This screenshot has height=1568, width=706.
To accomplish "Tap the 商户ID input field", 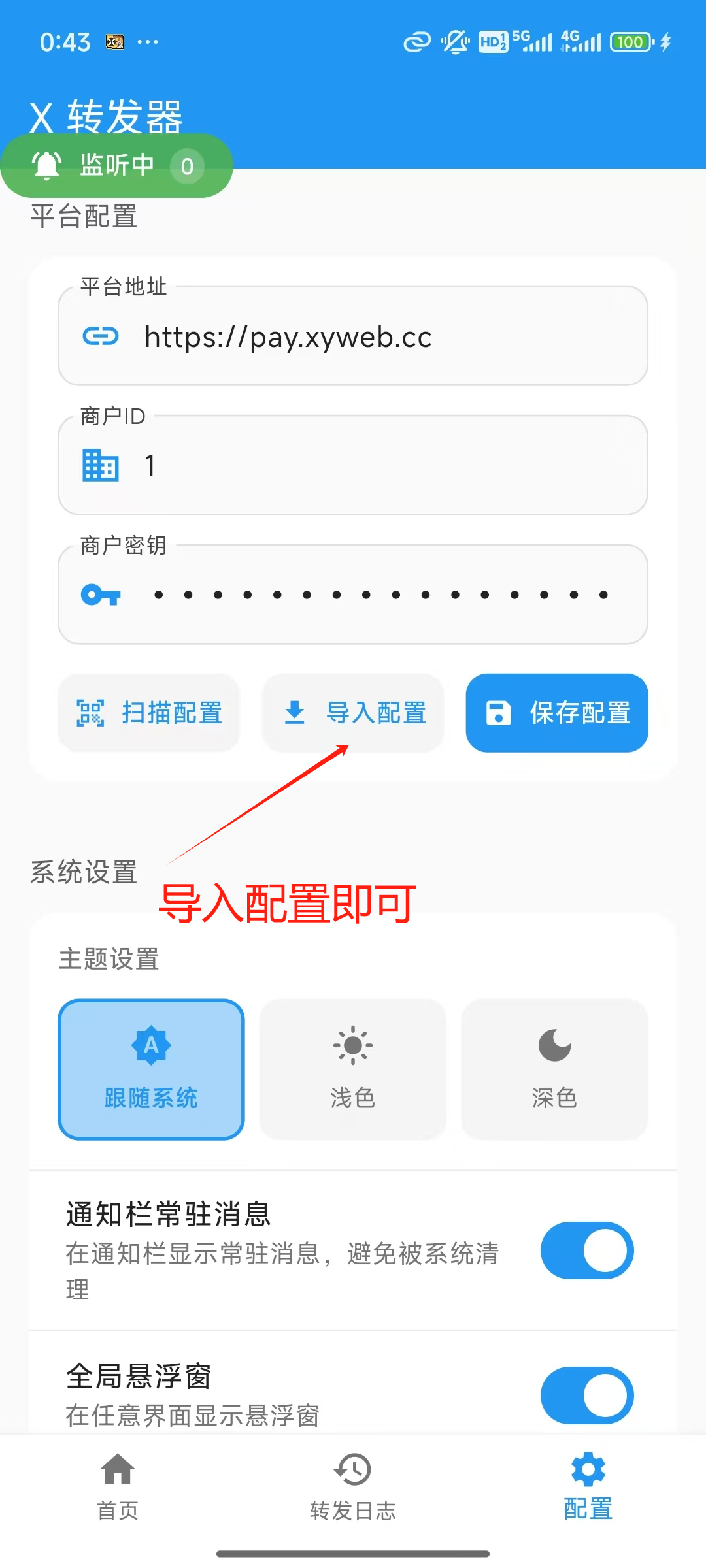I will tap(353, 465).
